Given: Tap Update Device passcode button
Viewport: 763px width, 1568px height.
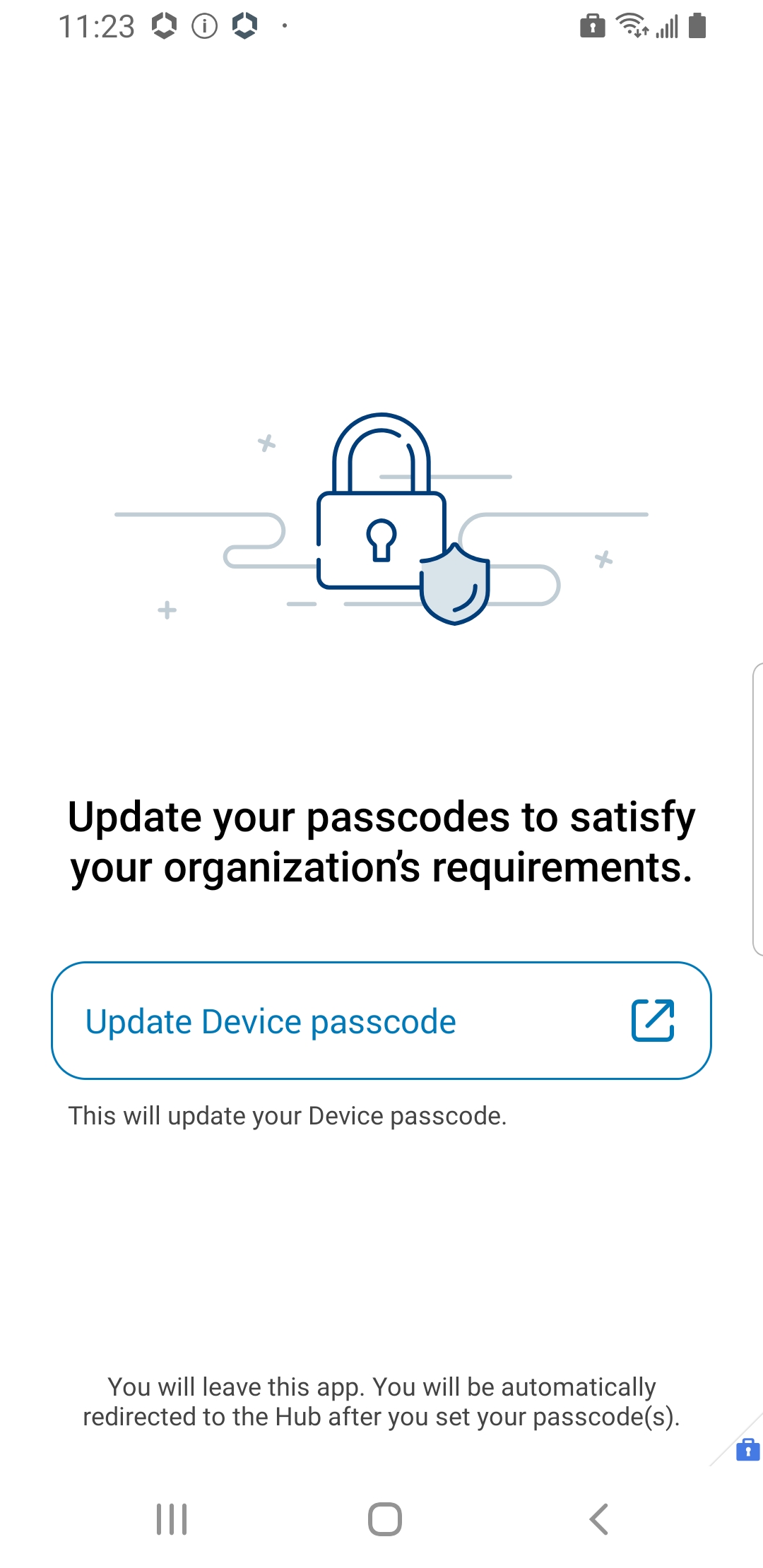Looking at the screenshot, I should coord(381,1021).
